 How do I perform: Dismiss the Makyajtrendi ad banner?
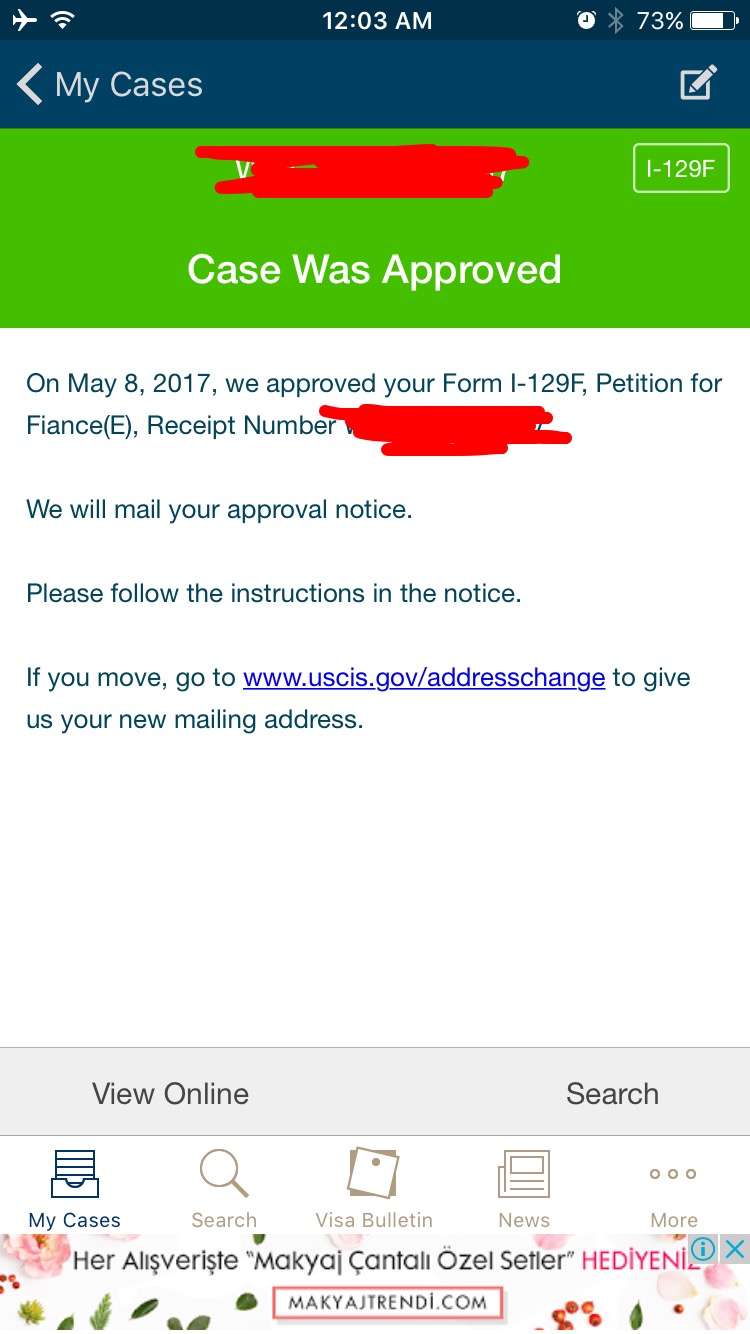735,1248
